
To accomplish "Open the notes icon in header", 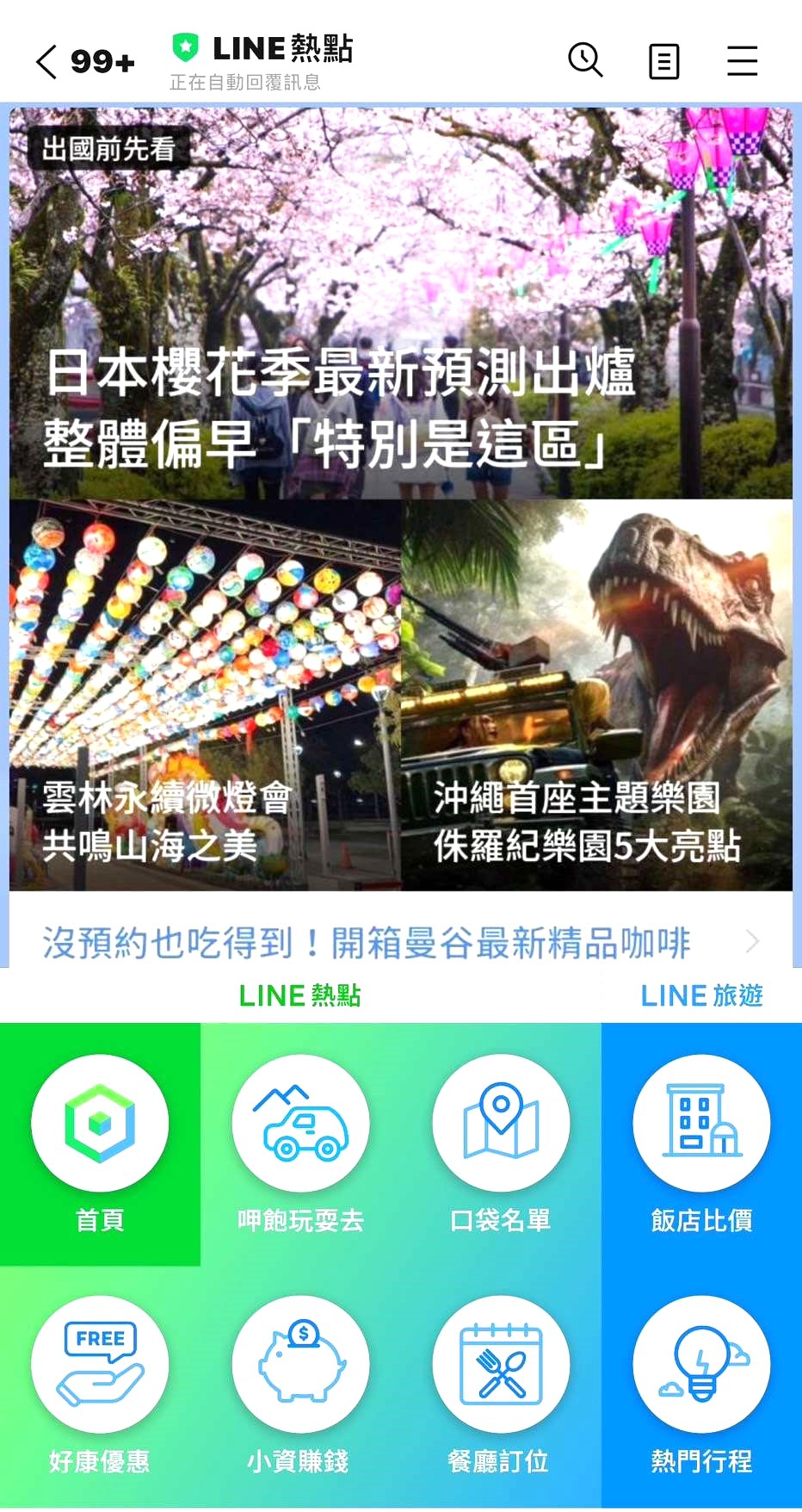I will pyautogui.click(x=663, y=61).
